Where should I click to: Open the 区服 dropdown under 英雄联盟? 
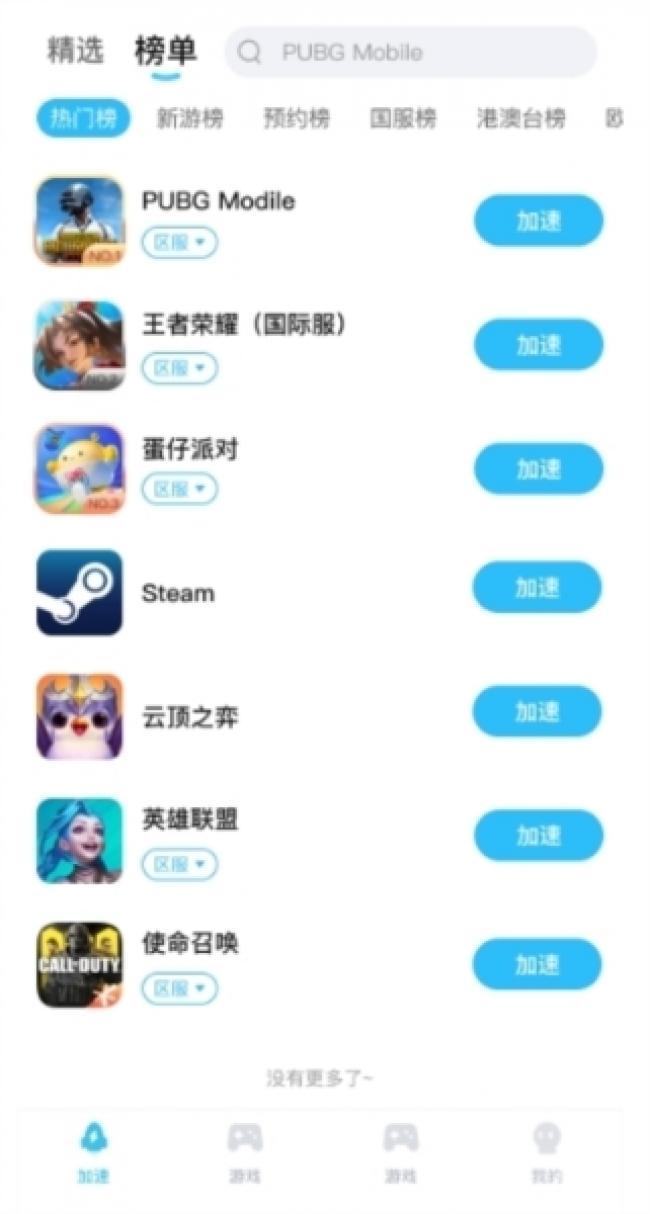pyautogui.click(x=179, y=864)
